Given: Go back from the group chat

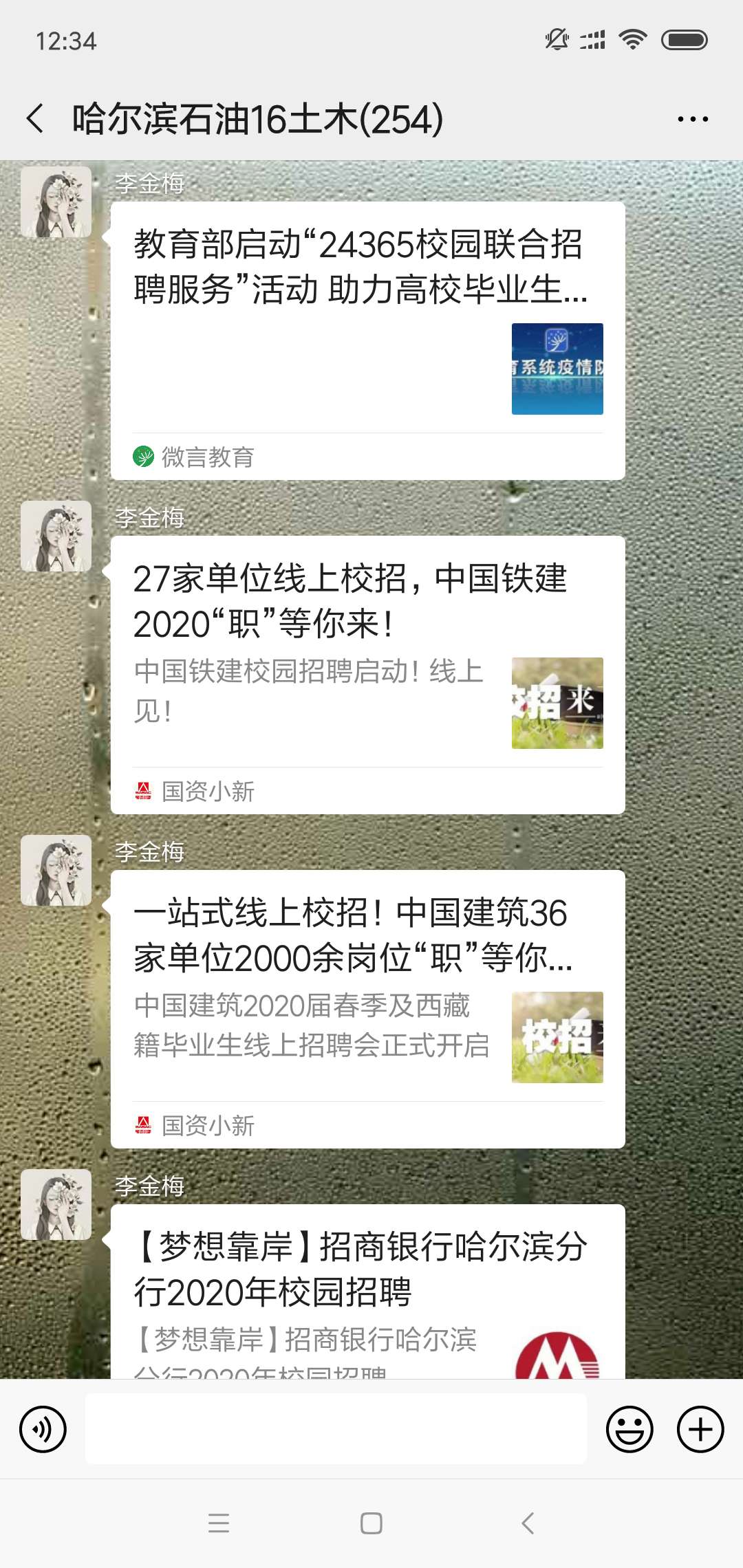Looking at the screenshot, I should coord(36,119).
